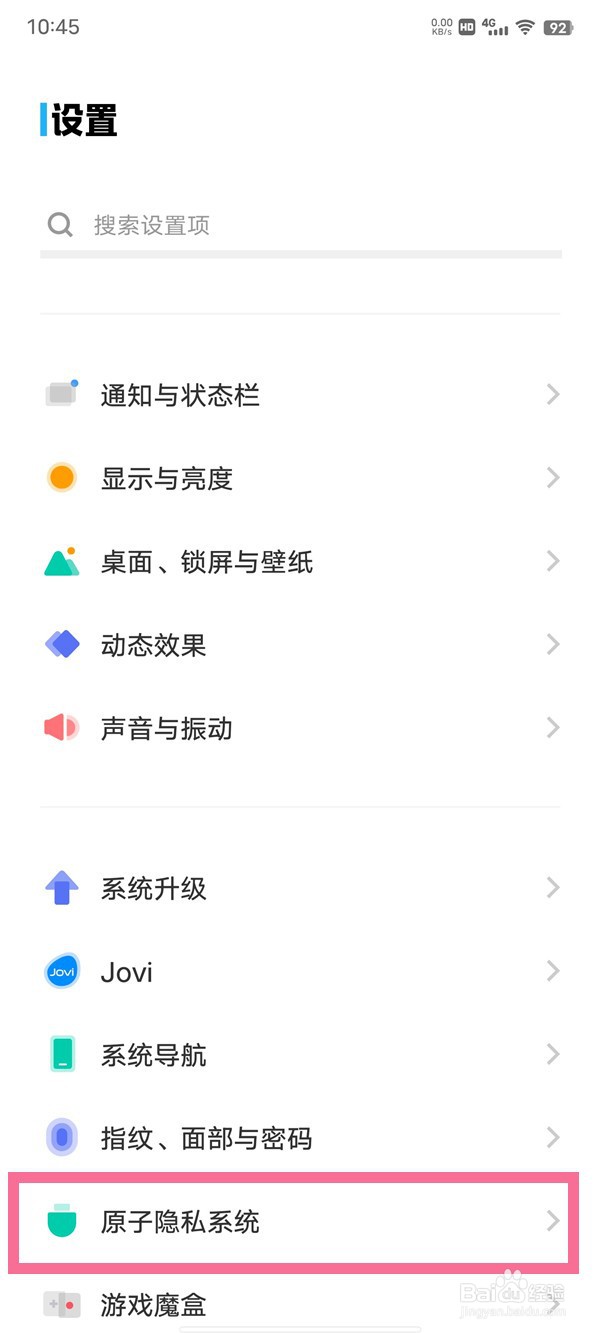Open 动态效果 settings
Viewport: 600px width, 1333px height.
coord(300,644)
